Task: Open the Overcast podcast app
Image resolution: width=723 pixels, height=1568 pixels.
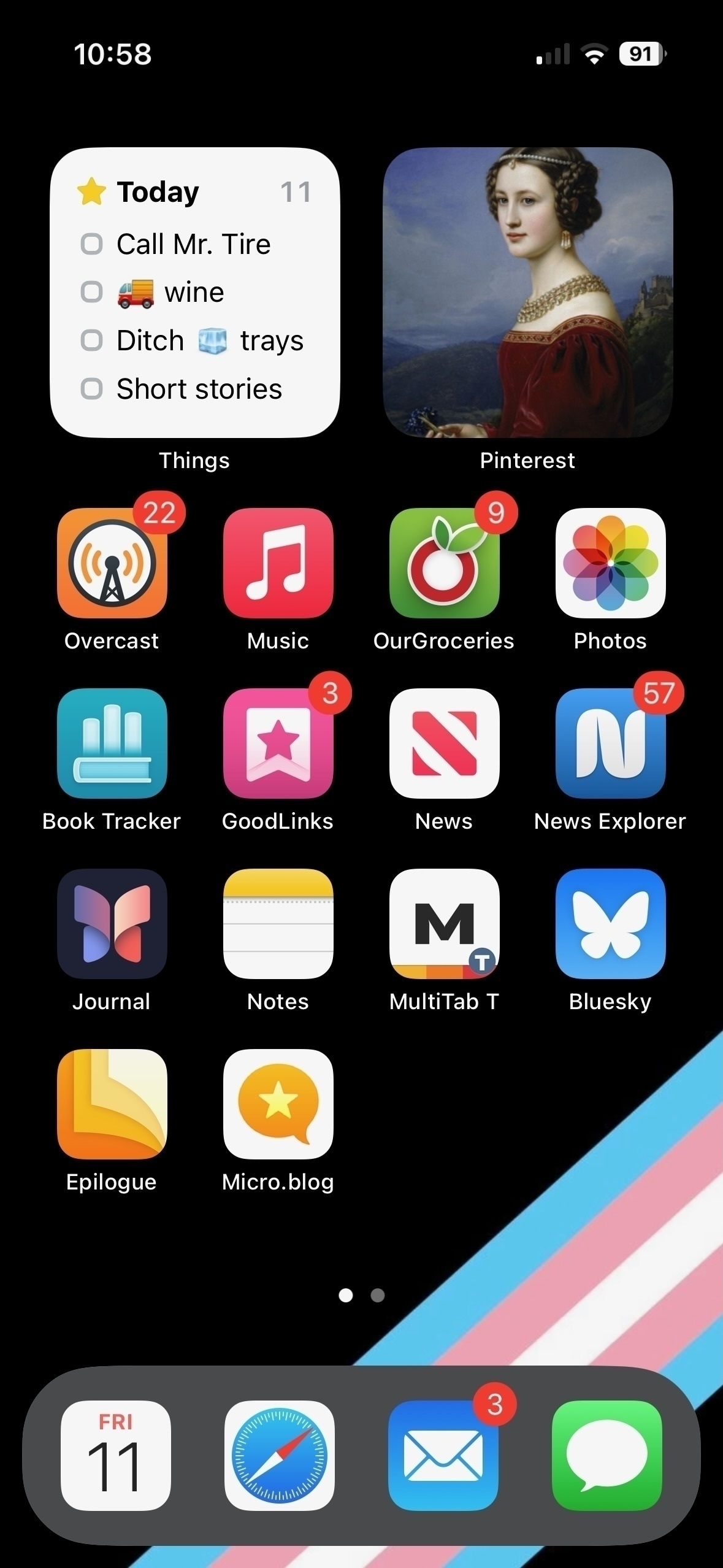Action: click(112, 563)
